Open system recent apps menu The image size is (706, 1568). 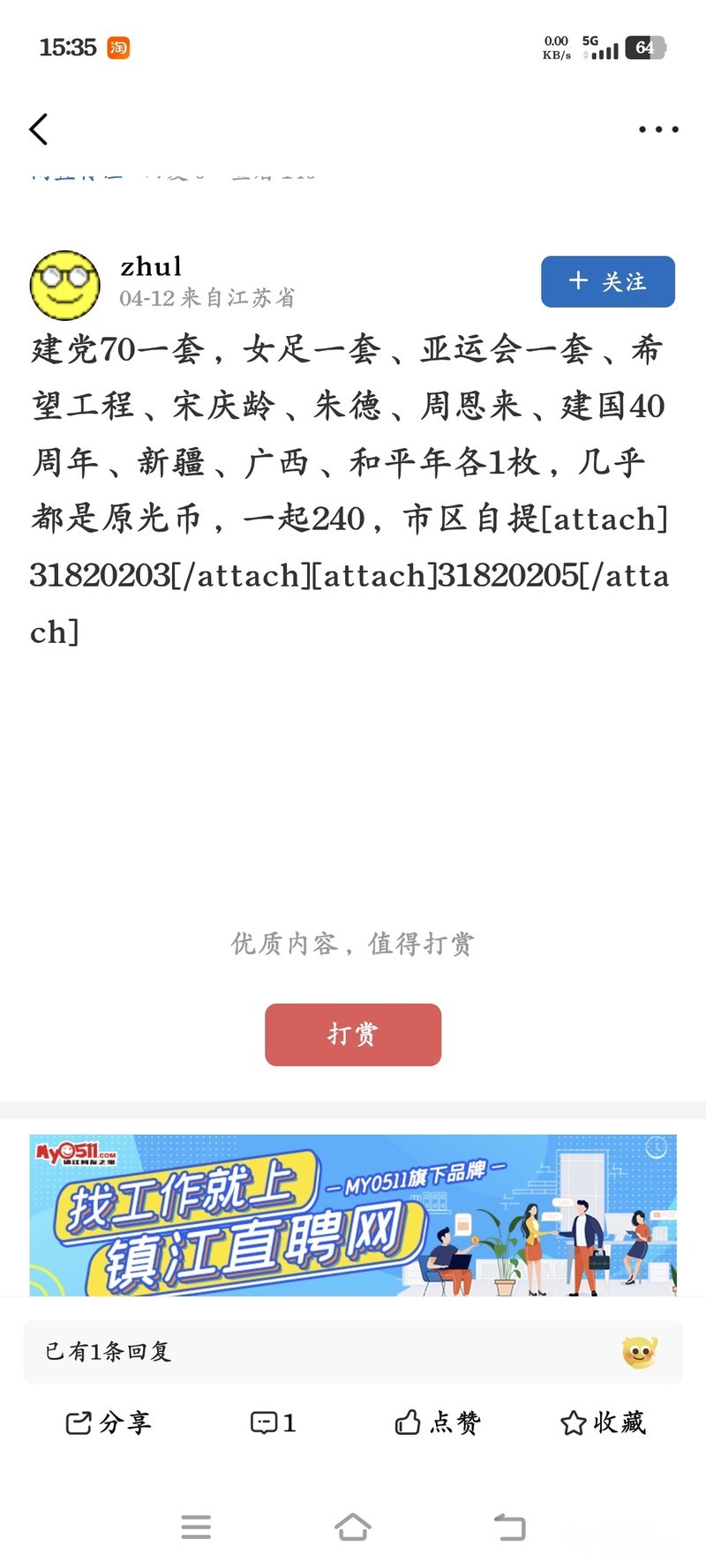click(x=196, y=1527)
